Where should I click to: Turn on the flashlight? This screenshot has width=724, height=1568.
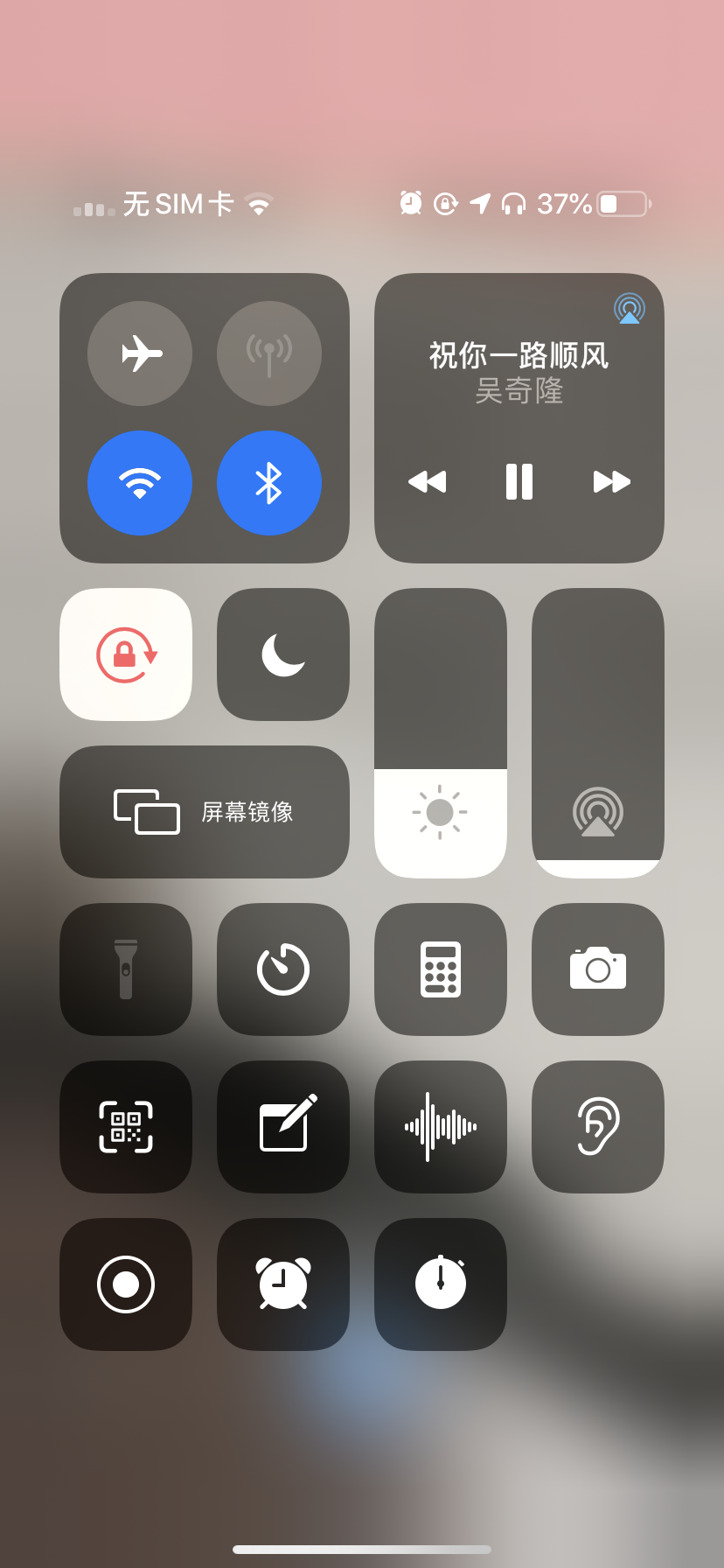pos(126,969)
